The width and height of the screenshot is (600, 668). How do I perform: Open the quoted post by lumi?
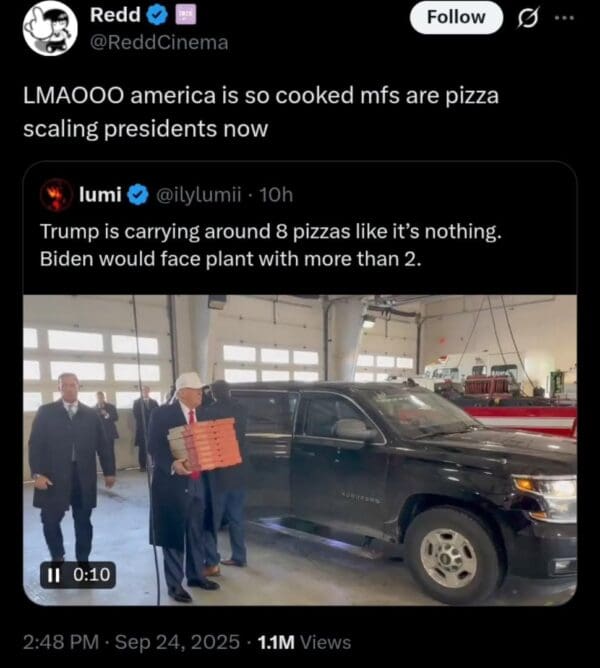click(x=300, y=244)
